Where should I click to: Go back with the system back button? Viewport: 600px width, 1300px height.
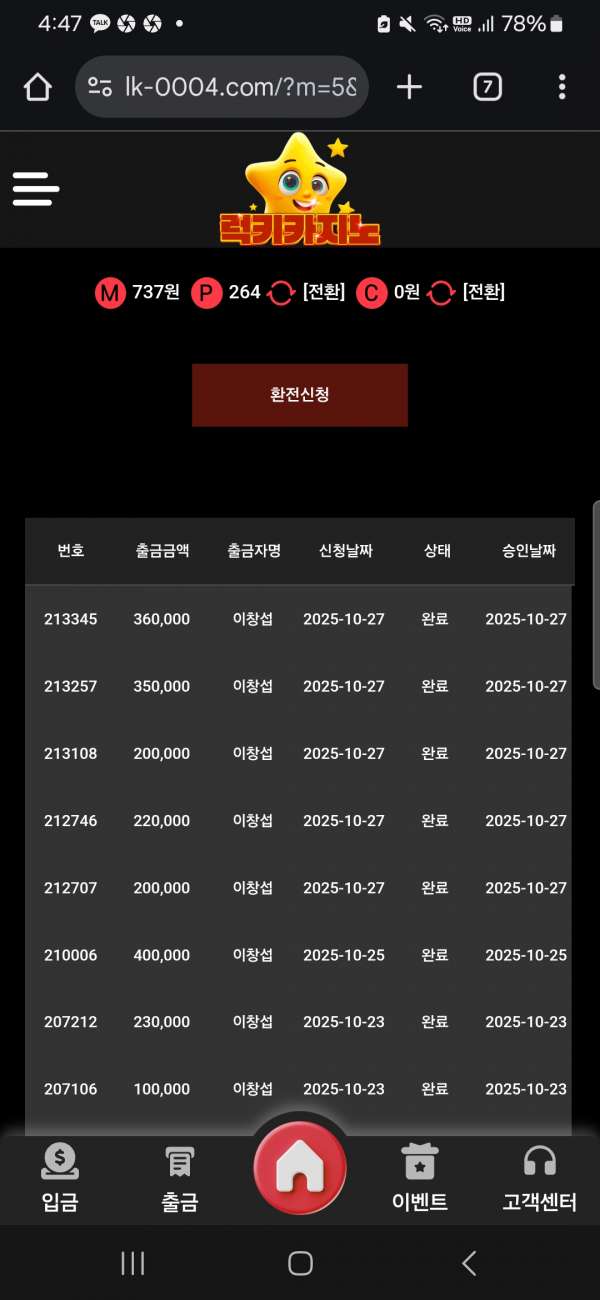click(468, 1263)
